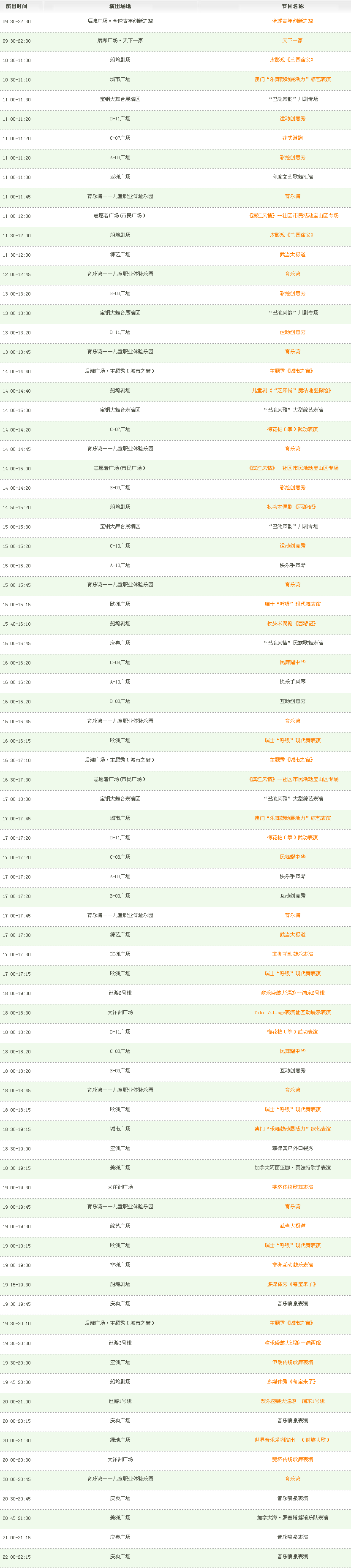Open the 儿童剧《"芝麻街"魔法地图探险》 link

(x=292, y=391)
